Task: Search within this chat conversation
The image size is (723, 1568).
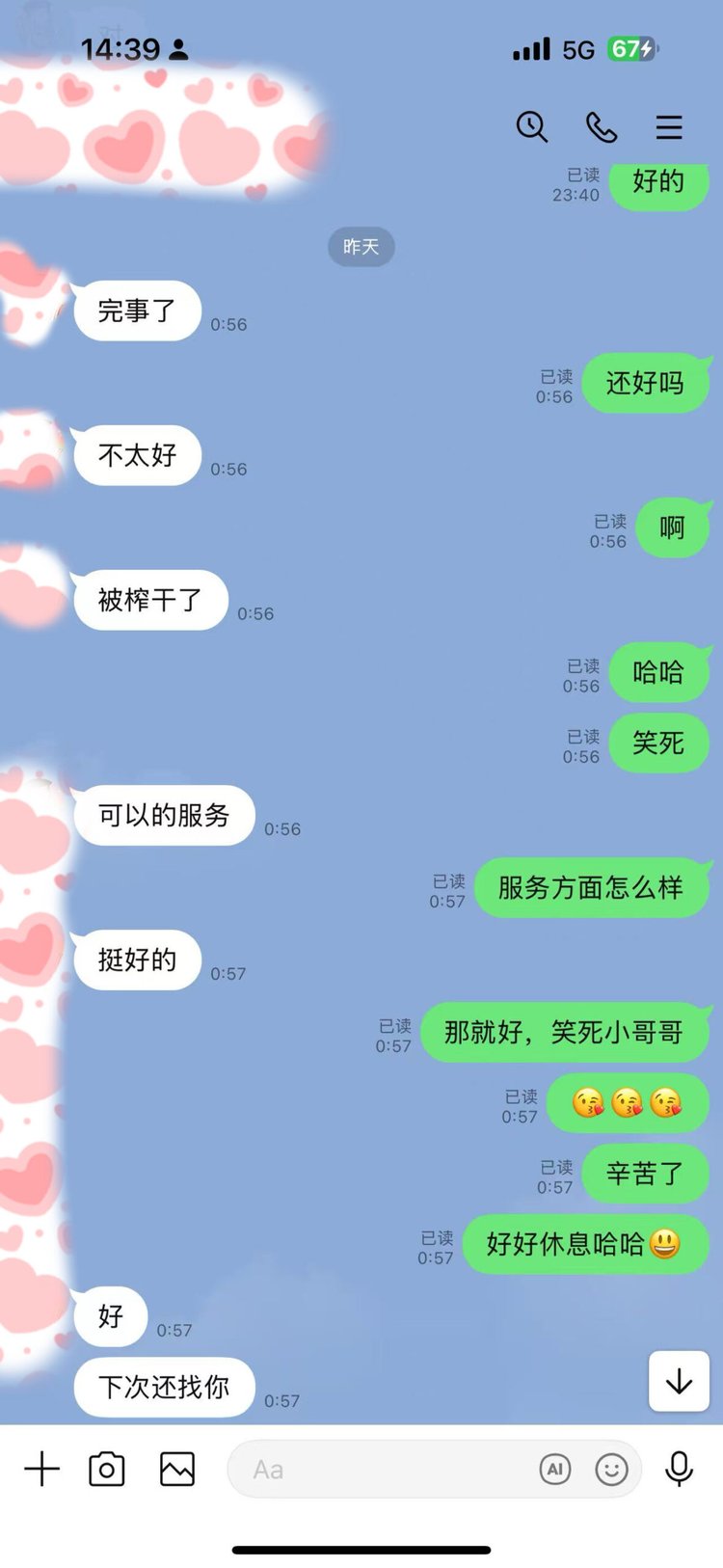Action: (x=531, y=126)
